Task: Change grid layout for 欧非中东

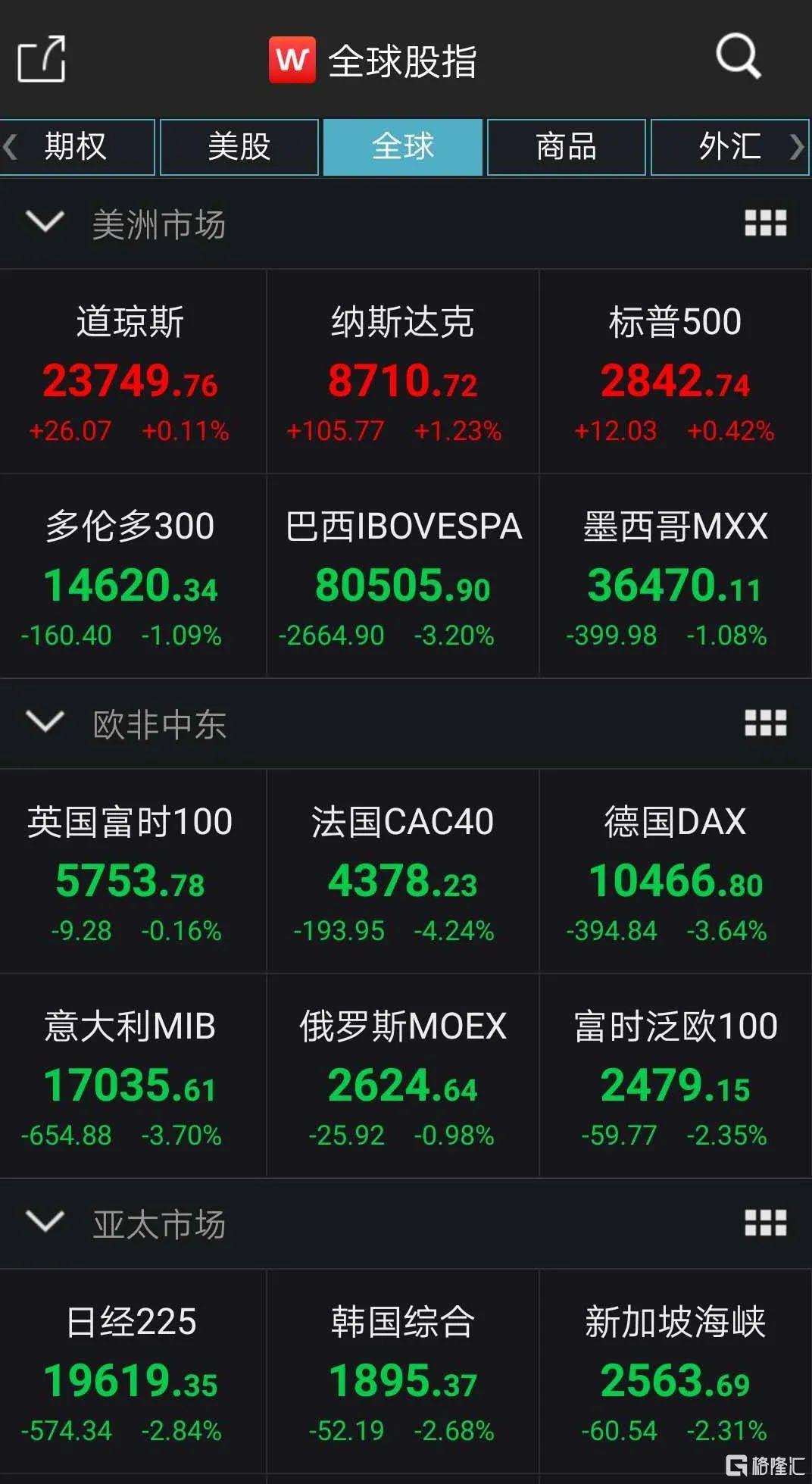Action: [x=765, y=723]
